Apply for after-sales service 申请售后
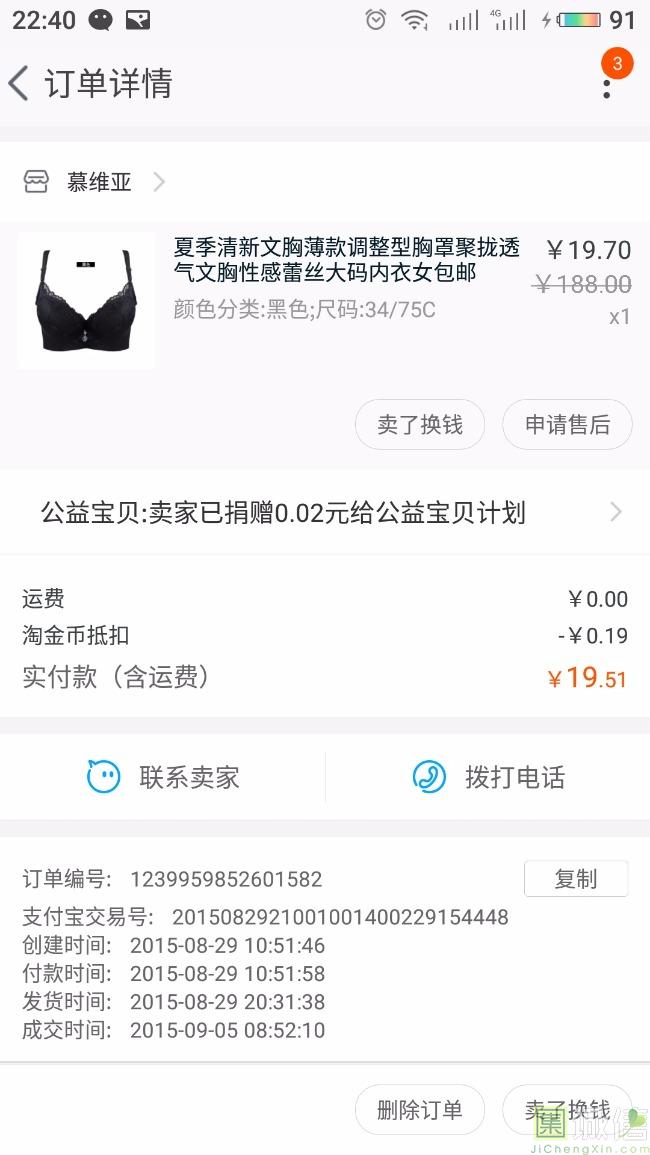 567,424
